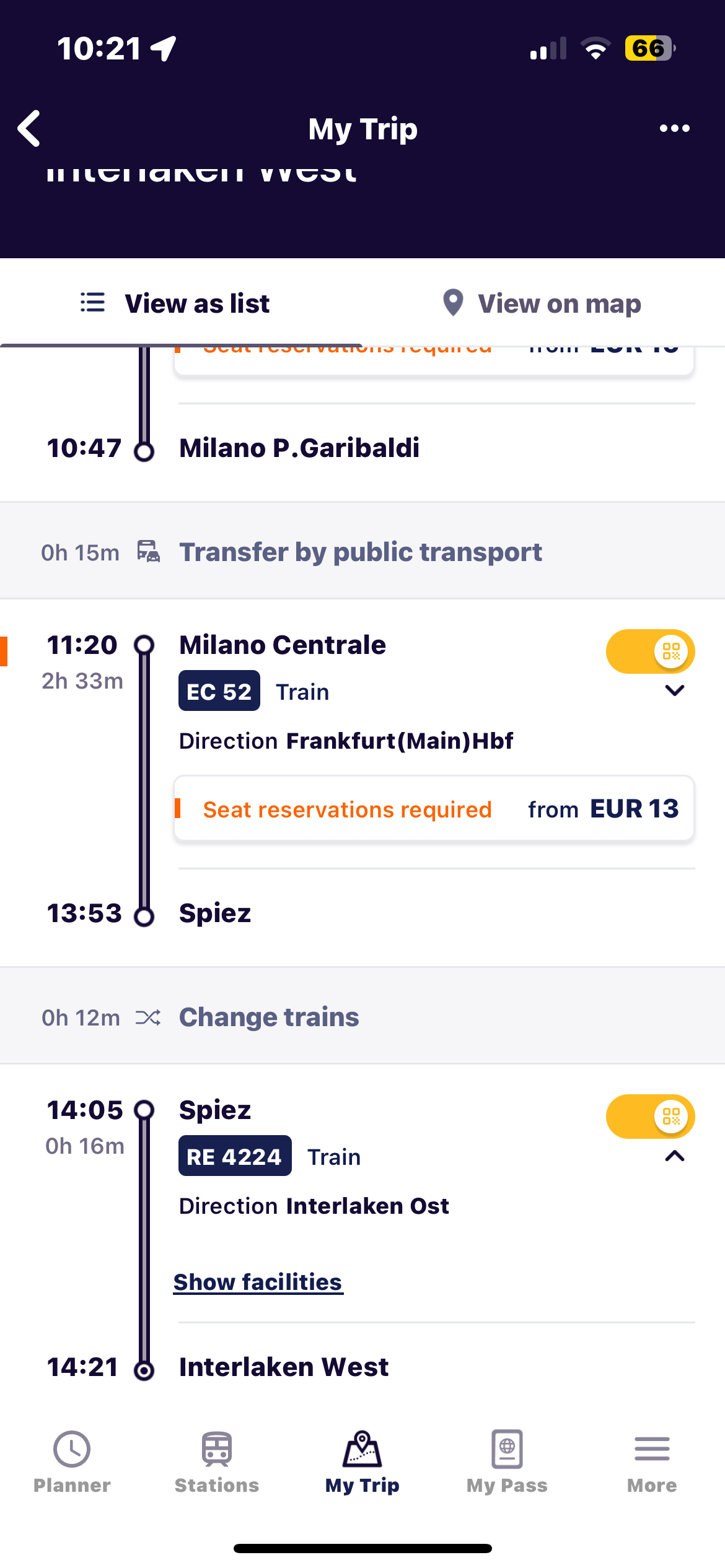Switch to View on map tab
This screenshot has height=1568, width=725.
[x=542, y=303]
